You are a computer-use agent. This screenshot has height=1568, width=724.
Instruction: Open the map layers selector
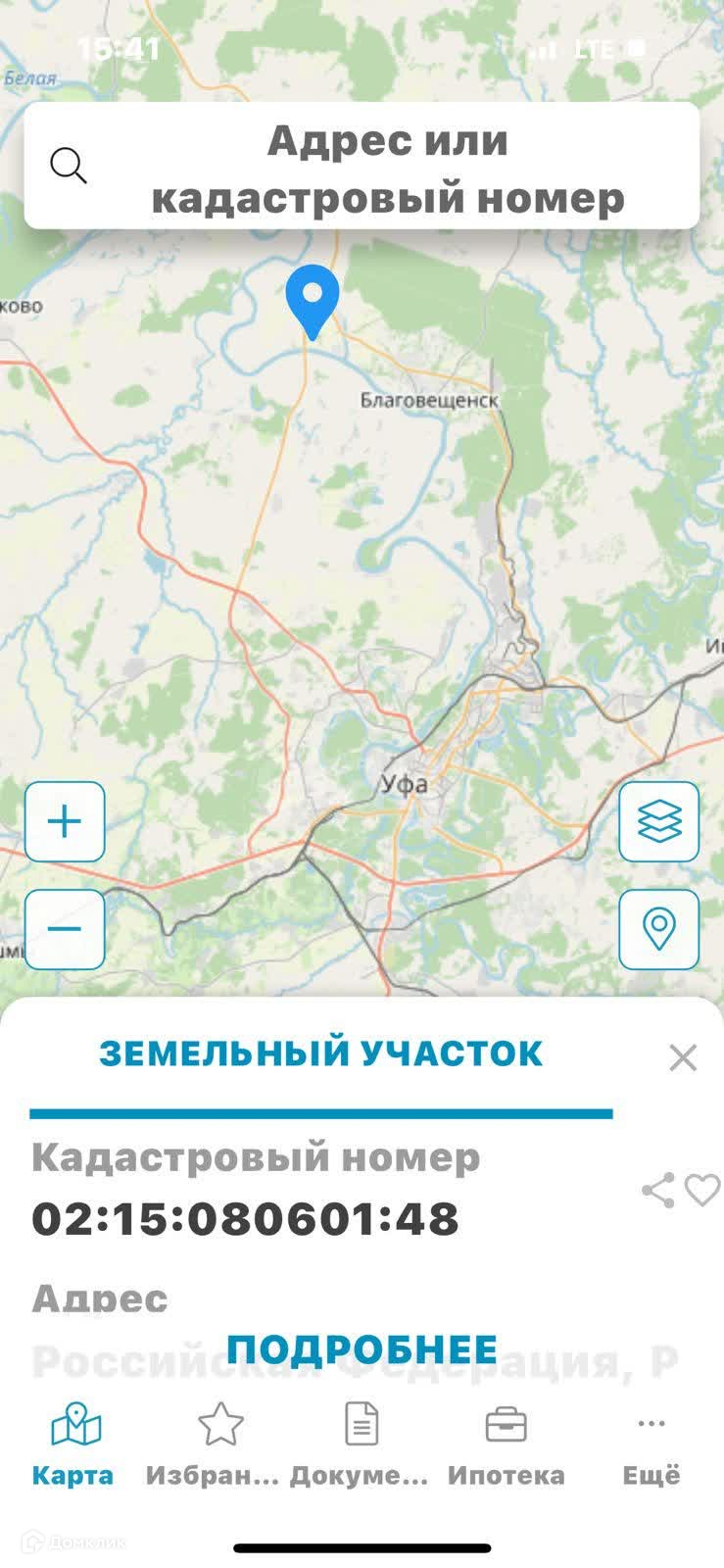click(658, 821)
